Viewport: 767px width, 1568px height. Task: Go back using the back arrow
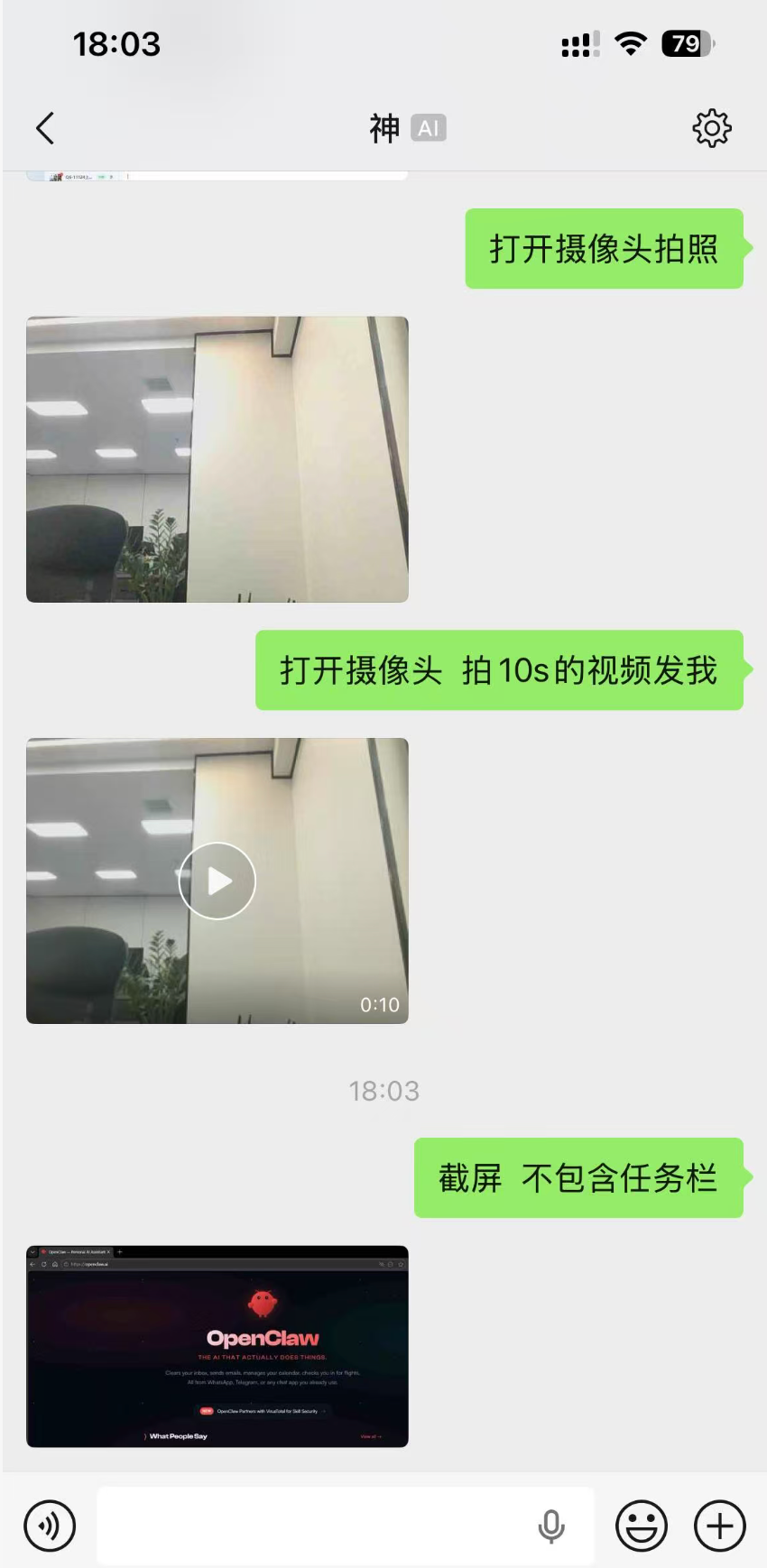pyautogui.click(x=45, y=127)
